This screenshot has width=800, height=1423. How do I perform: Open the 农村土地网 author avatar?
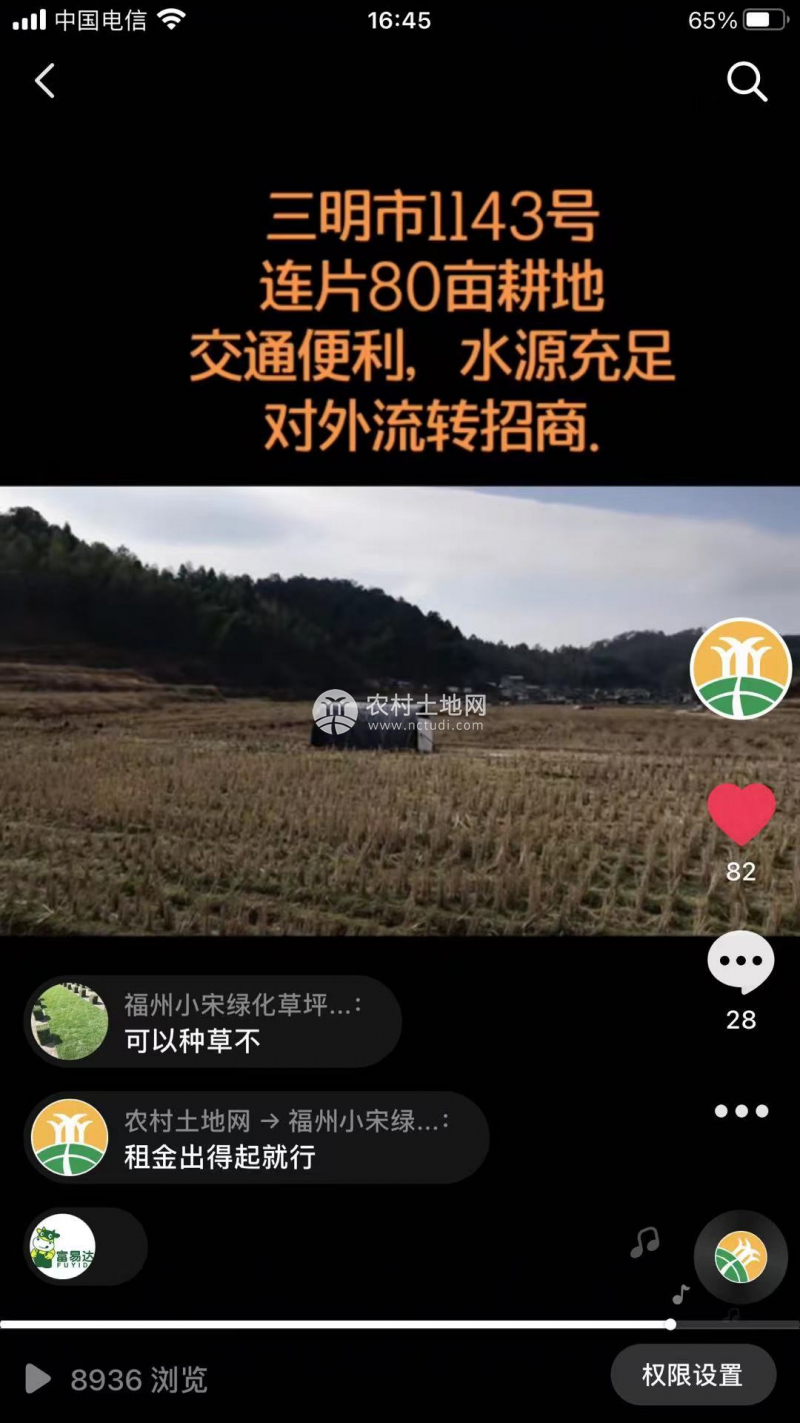(x=740, y=668)
